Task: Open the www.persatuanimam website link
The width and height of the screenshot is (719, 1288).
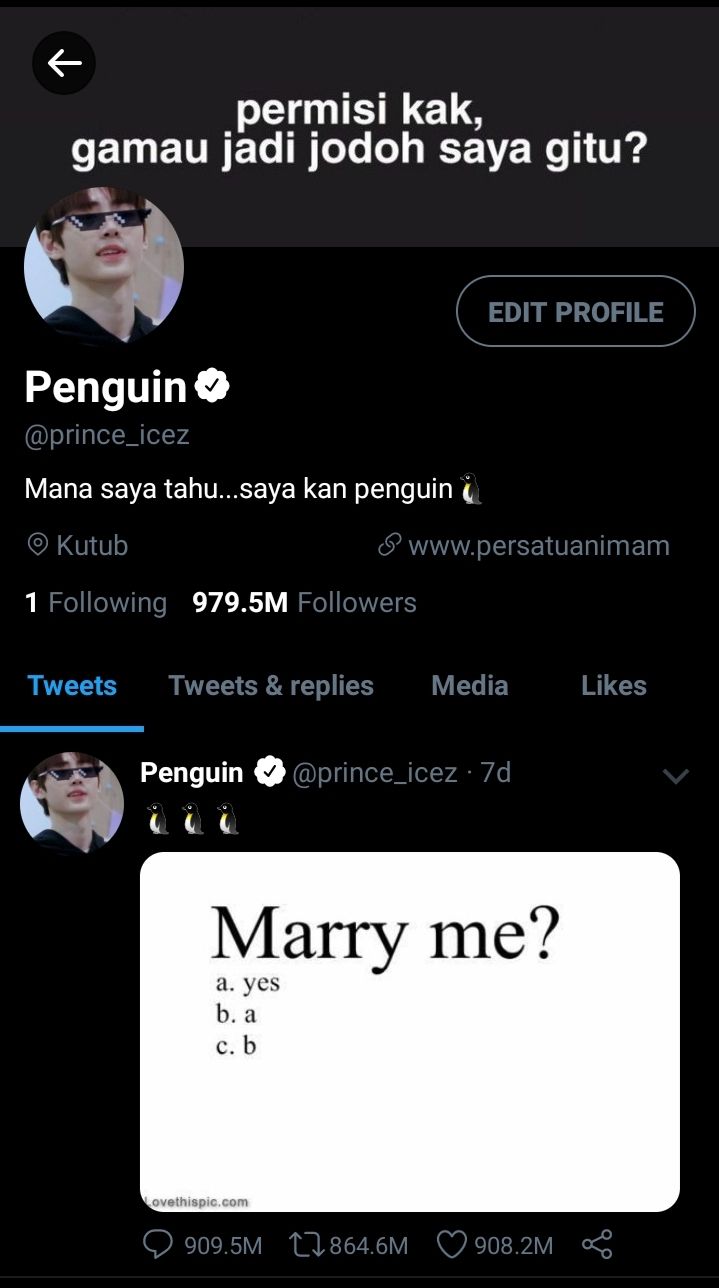Action: (524, 546)
